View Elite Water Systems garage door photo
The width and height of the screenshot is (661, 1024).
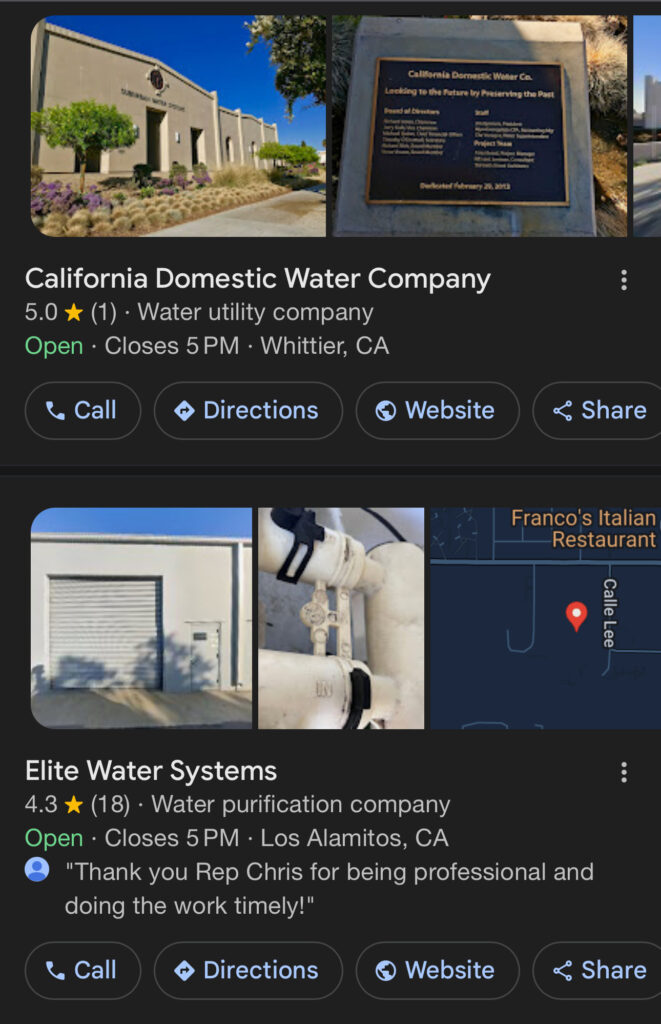tap(141, 618)
